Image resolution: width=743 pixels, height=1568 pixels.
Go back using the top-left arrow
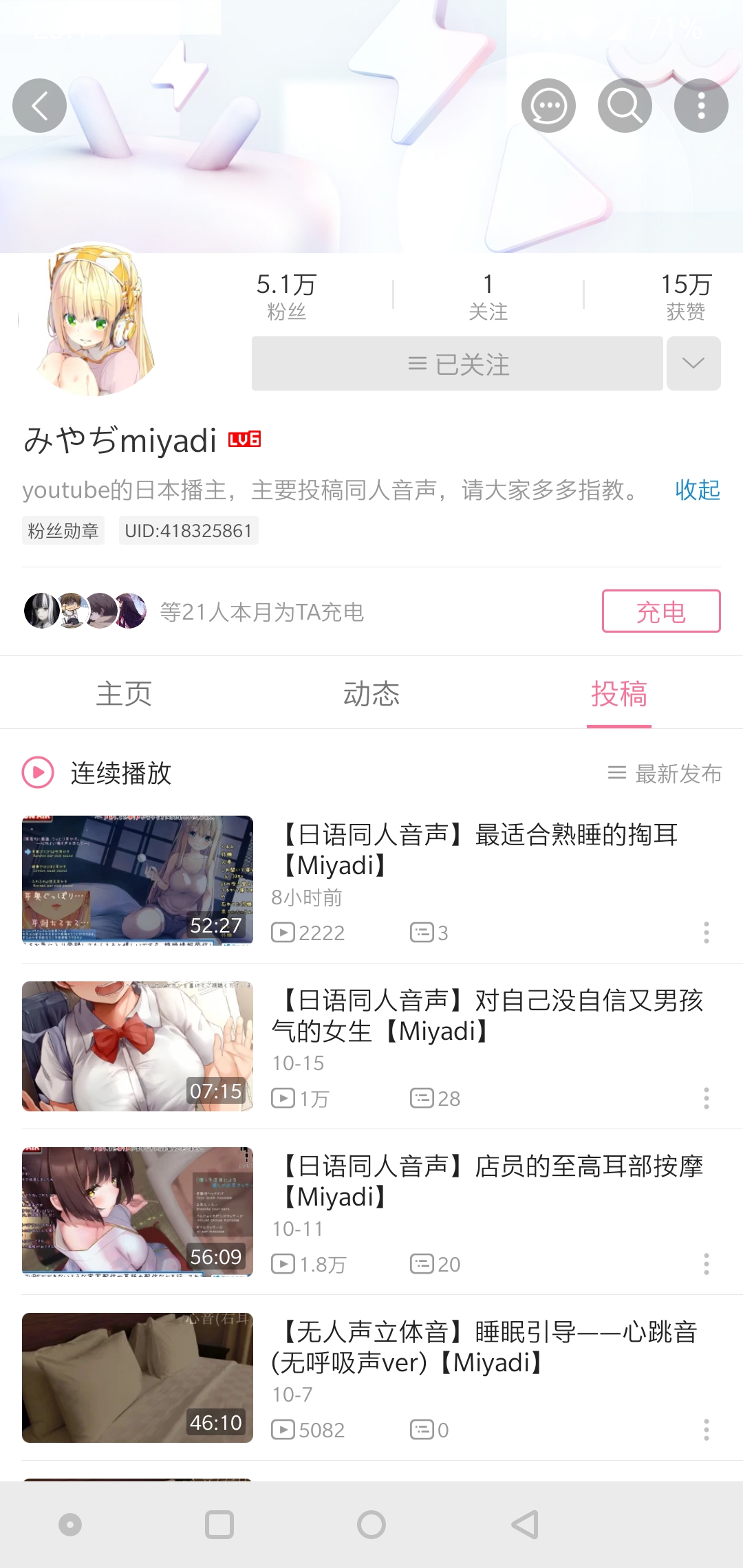40,106
